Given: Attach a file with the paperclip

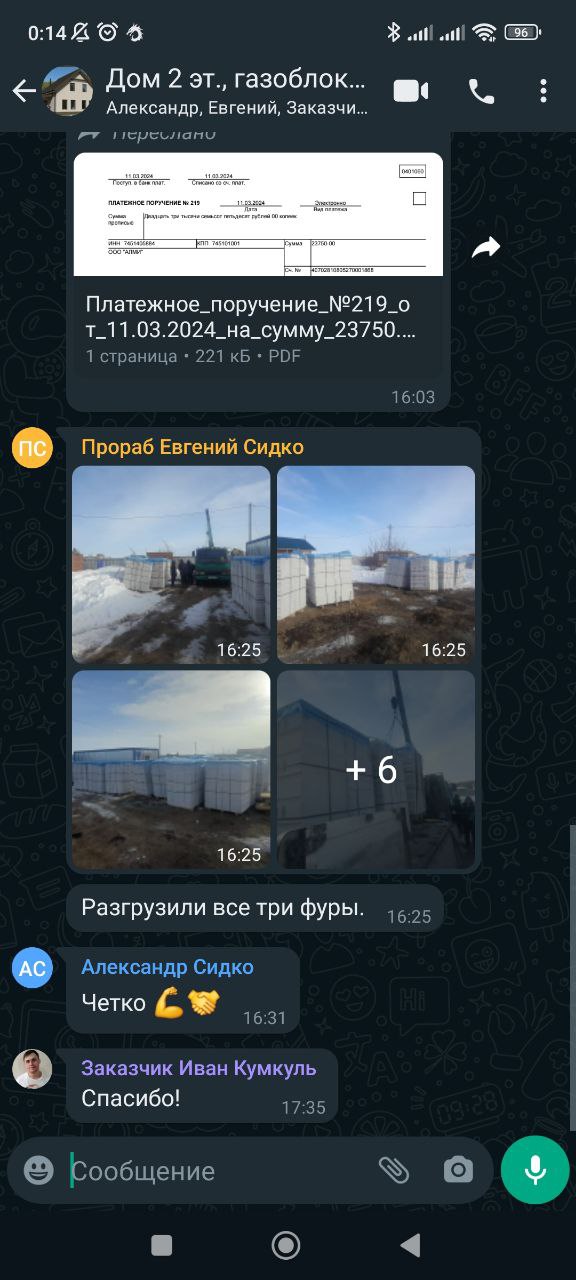Looking at the screenshot, I should [x=393, y=1170].
